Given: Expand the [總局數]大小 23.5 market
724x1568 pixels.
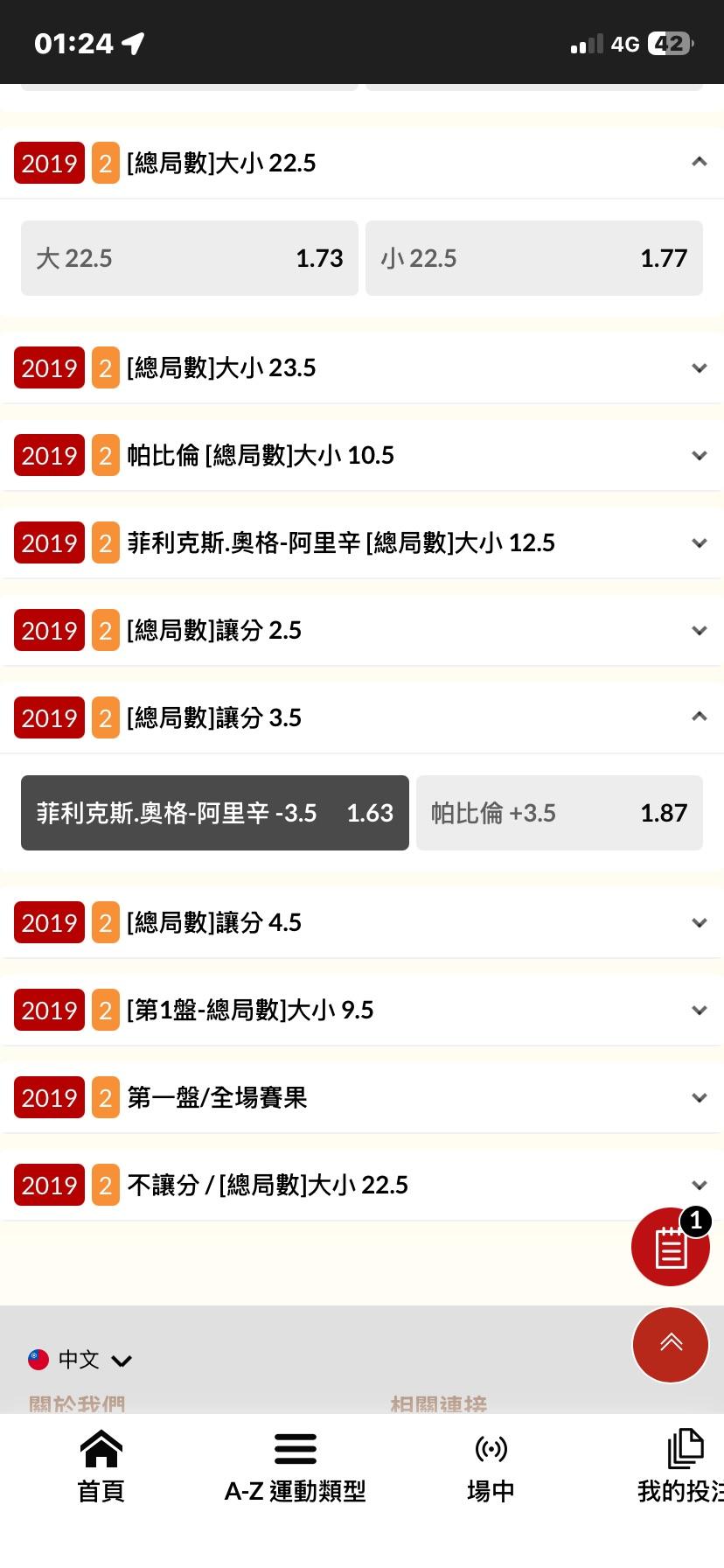Looking at the screenshot, I should pos(699,367).
